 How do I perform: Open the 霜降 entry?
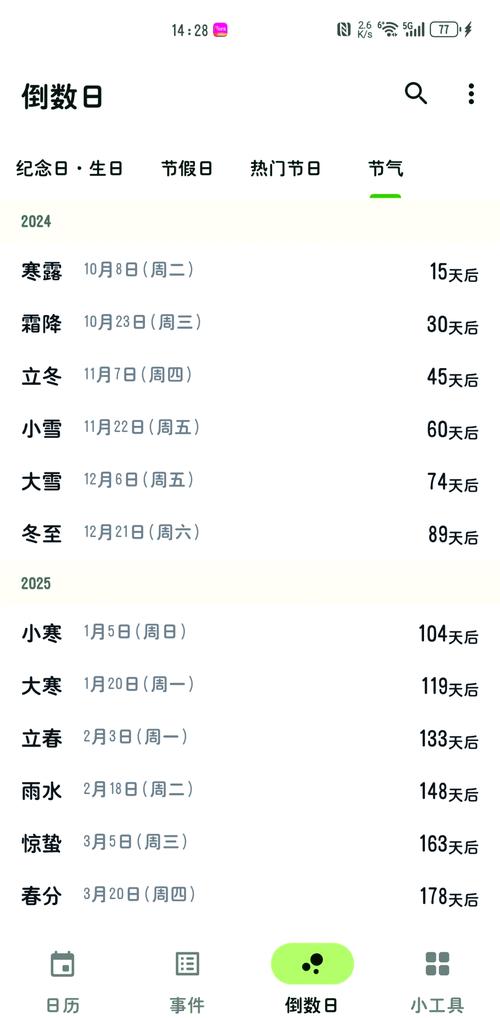pos(250,324)
